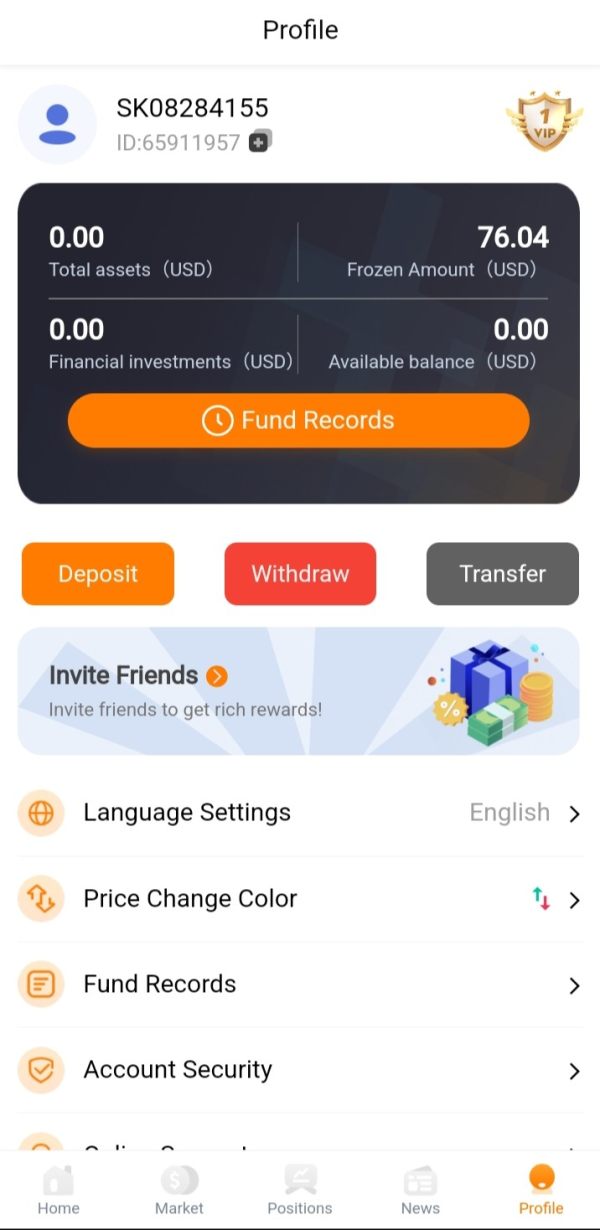Screen dimensions: 600x1230
Task: Open Account Security
Action: click(300, 1070)
